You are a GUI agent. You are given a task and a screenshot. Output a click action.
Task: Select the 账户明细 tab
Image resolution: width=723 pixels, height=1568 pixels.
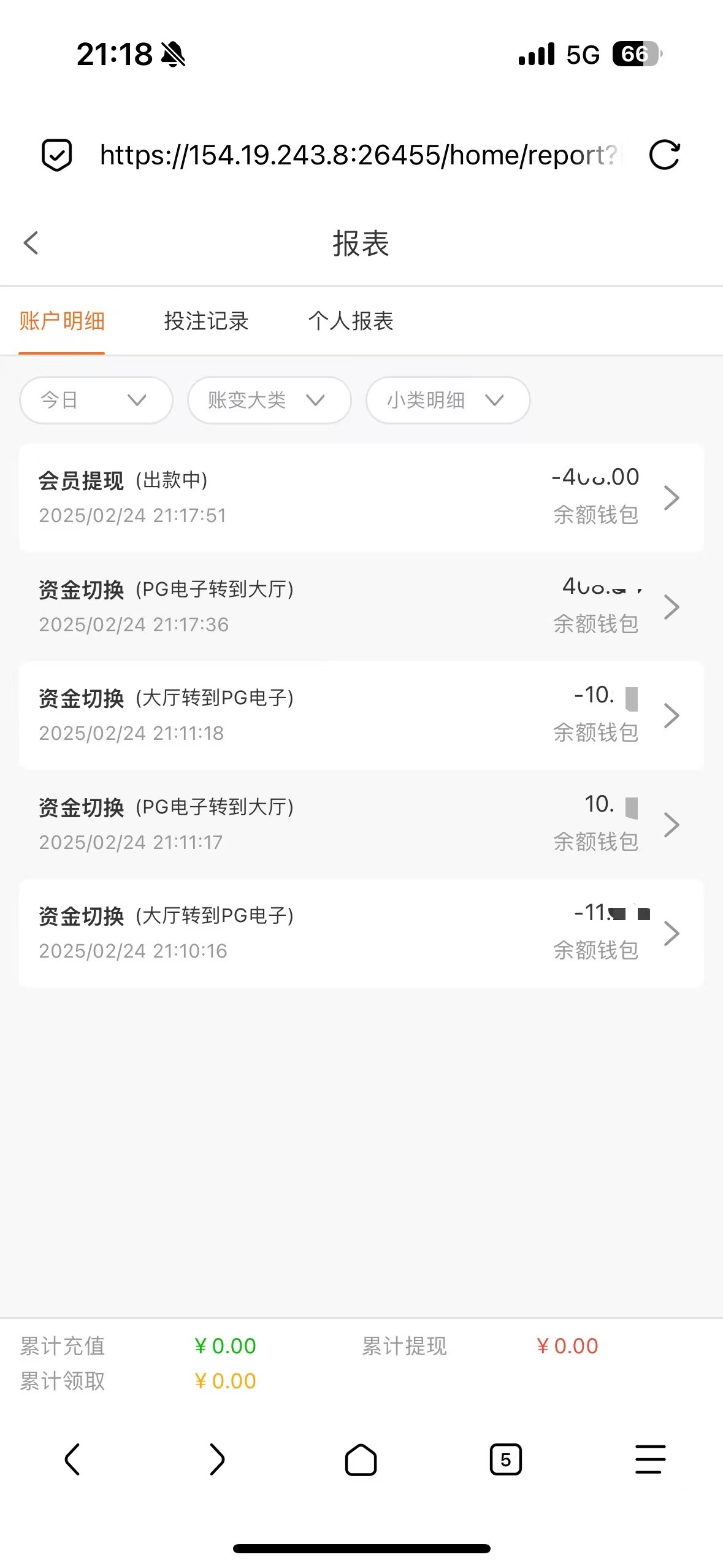(62, 321)
